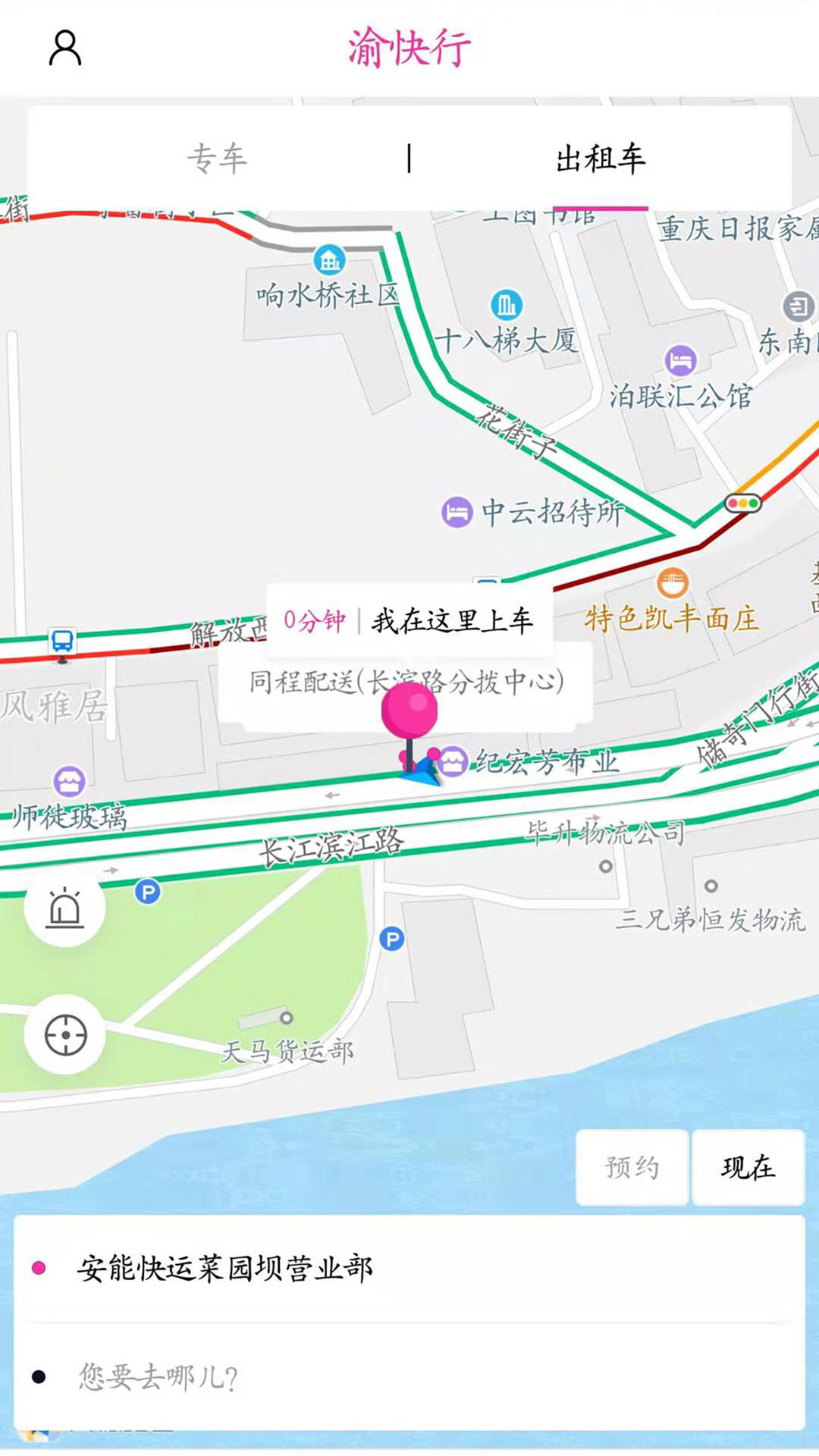
Task: Tap the 响水桥社区 community map icon
Action: click(328, 262)
